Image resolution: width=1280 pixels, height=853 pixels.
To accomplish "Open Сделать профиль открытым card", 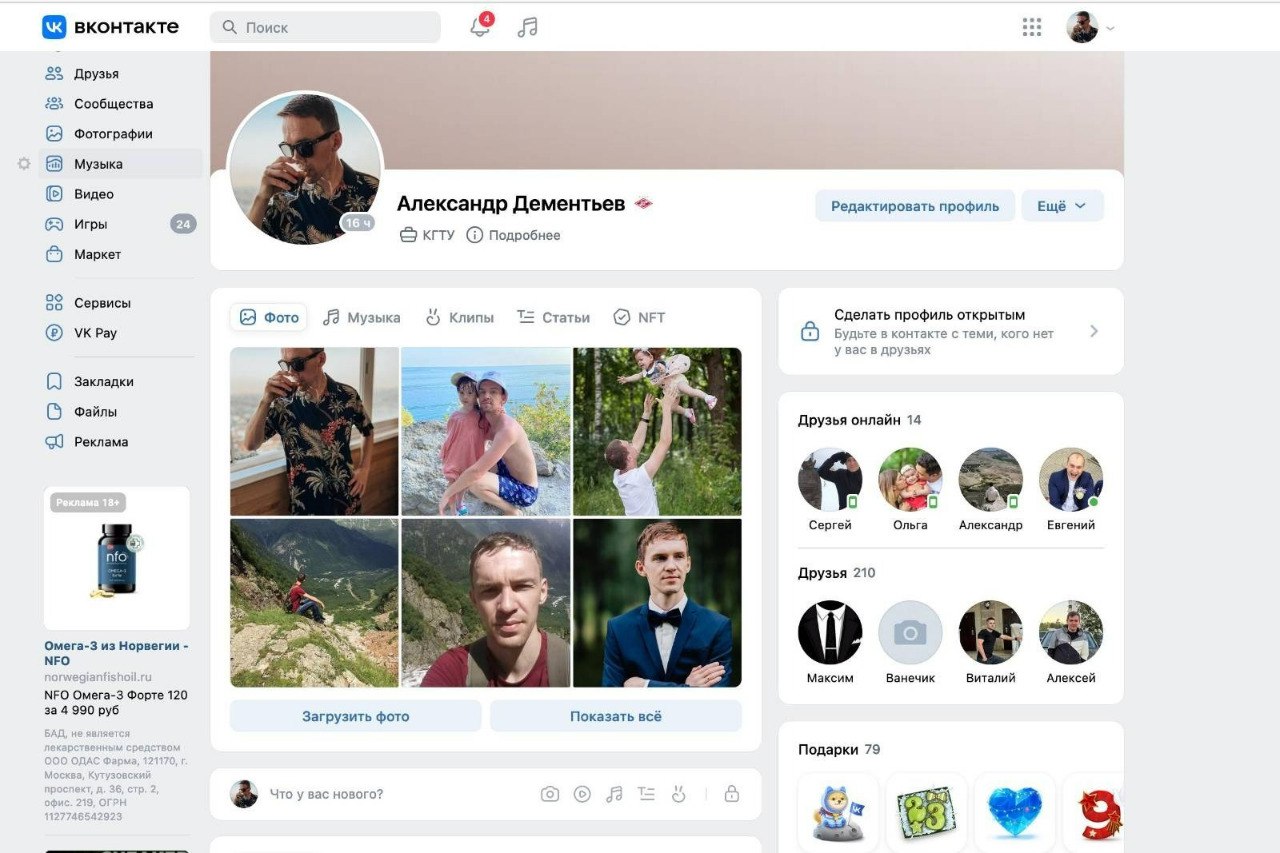I will pyautogui.click(x=950, y=331).
